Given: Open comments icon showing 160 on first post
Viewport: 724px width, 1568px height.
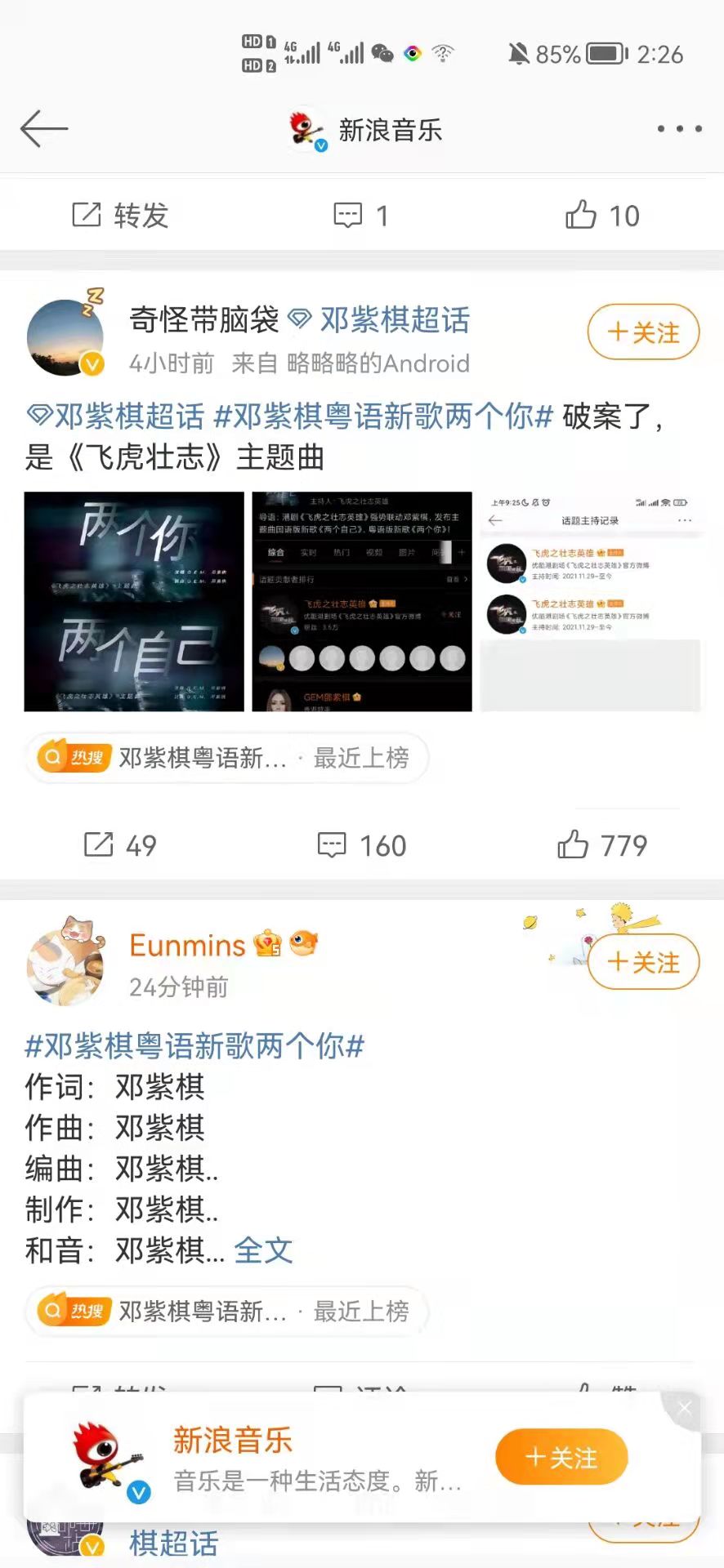Looking at the screenshot, I should pos(360,845).
